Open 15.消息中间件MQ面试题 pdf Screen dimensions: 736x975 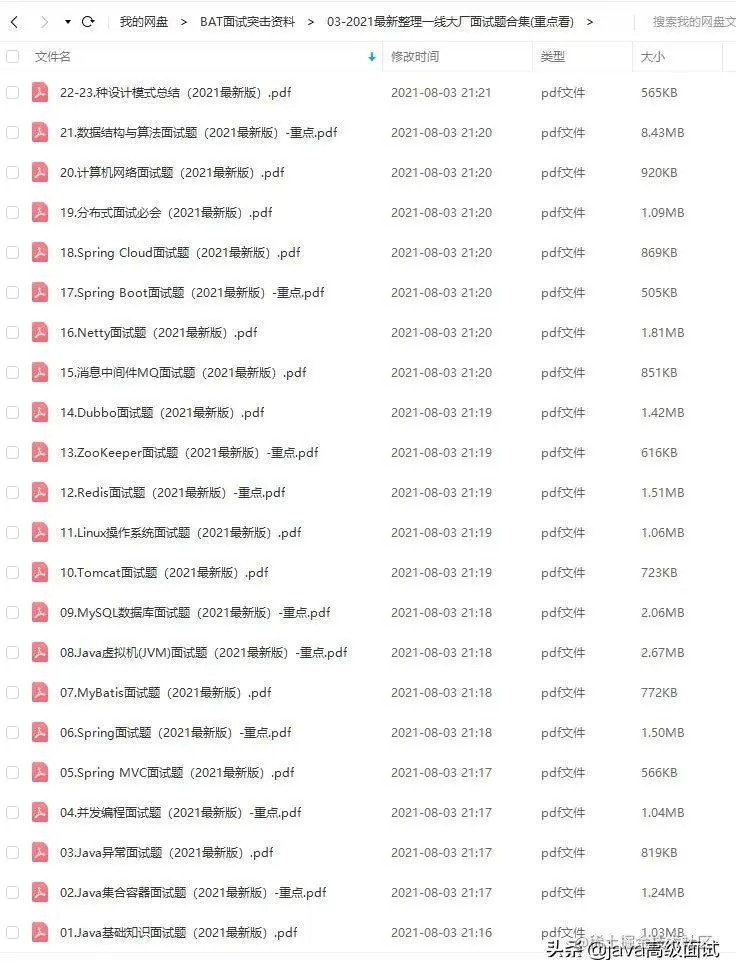(x=182, y=372)
